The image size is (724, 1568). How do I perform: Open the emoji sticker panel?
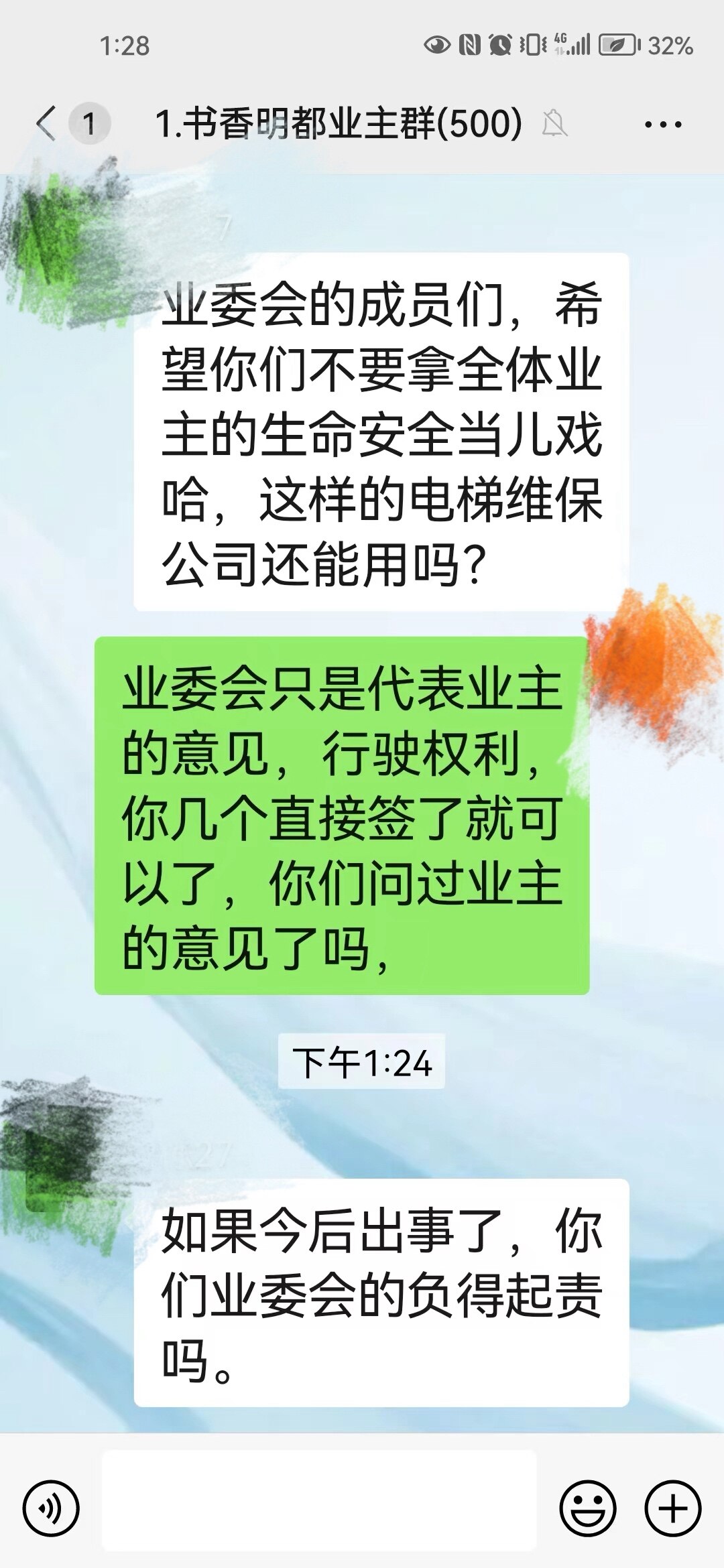(x=588, y=1508)
